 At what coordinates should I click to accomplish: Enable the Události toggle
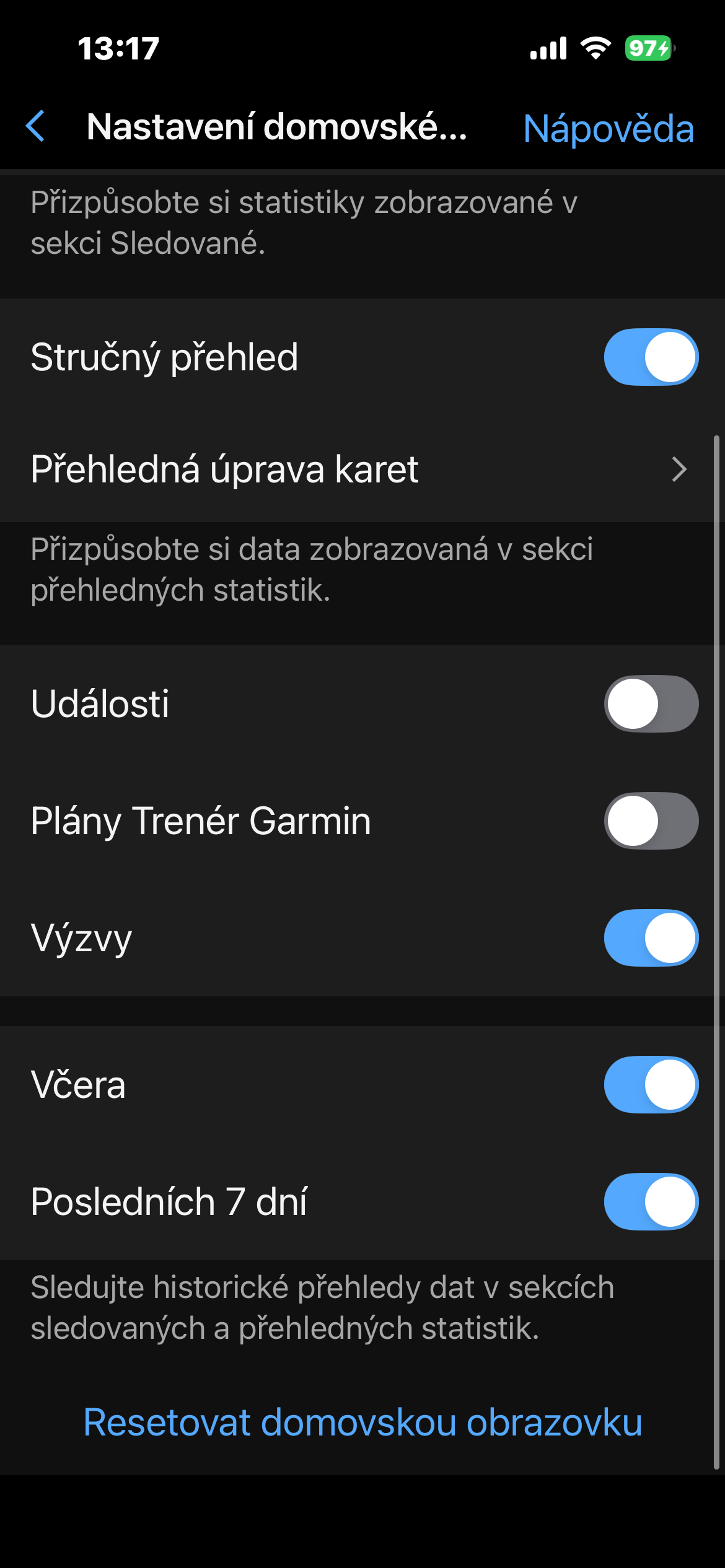coord(651,704)
